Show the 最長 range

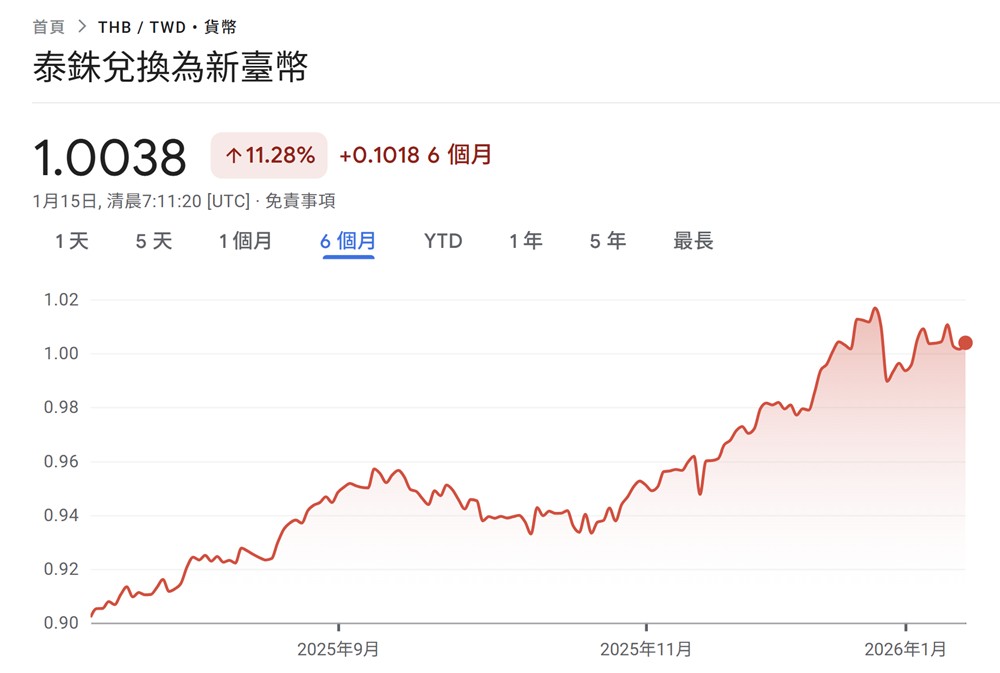tap(693, 241)
